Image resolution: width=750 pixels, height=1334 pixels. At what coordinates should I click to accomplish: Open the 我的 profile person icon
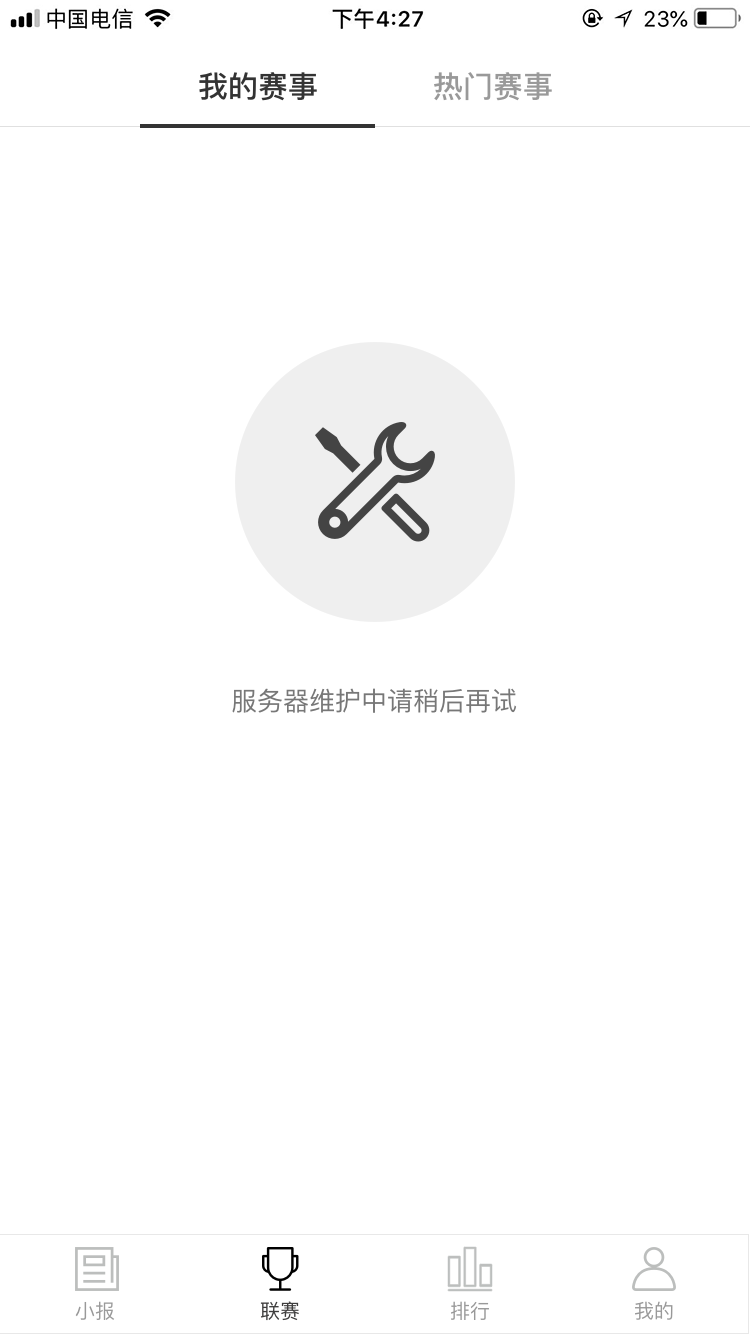click(655, 1268)
